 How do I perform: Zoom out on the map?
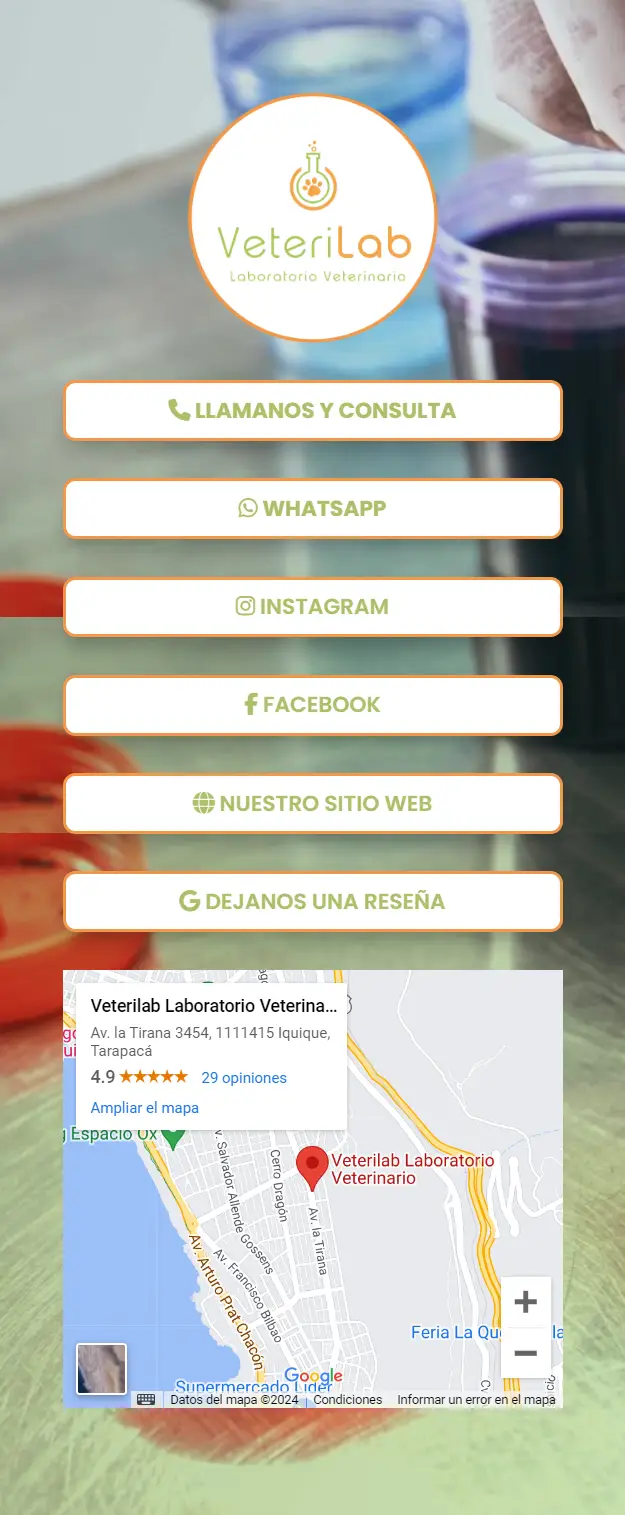525,1353
